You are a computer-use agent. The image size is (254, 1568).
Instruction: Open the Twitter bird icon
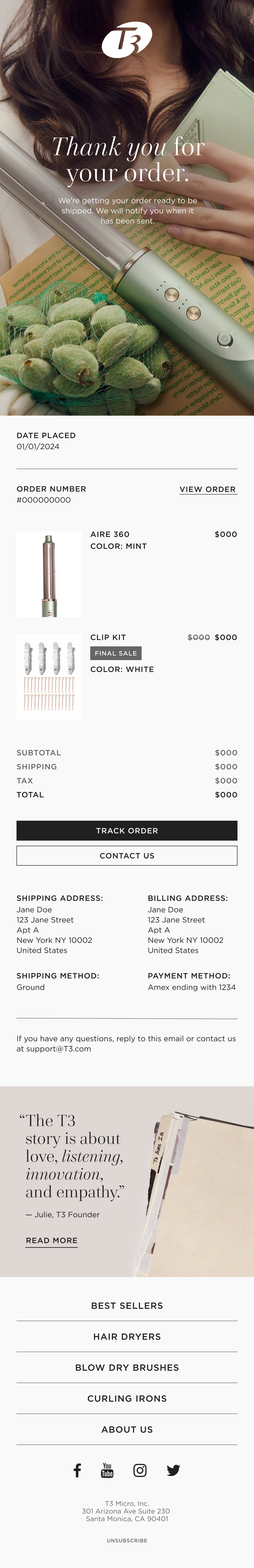coord(173,1471)
